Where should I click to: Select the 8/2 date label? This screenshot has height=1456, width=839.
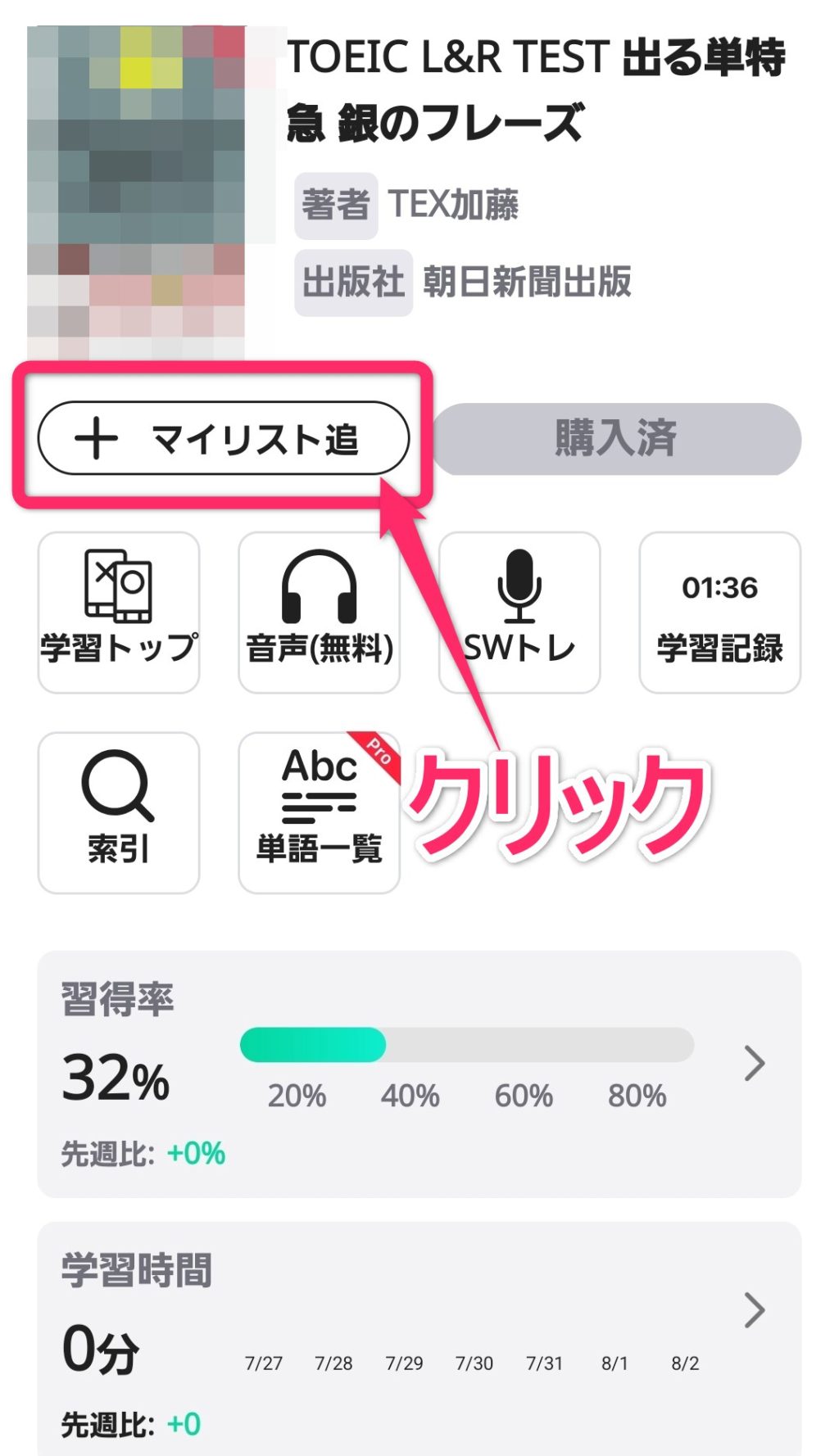pos(686,1362)
